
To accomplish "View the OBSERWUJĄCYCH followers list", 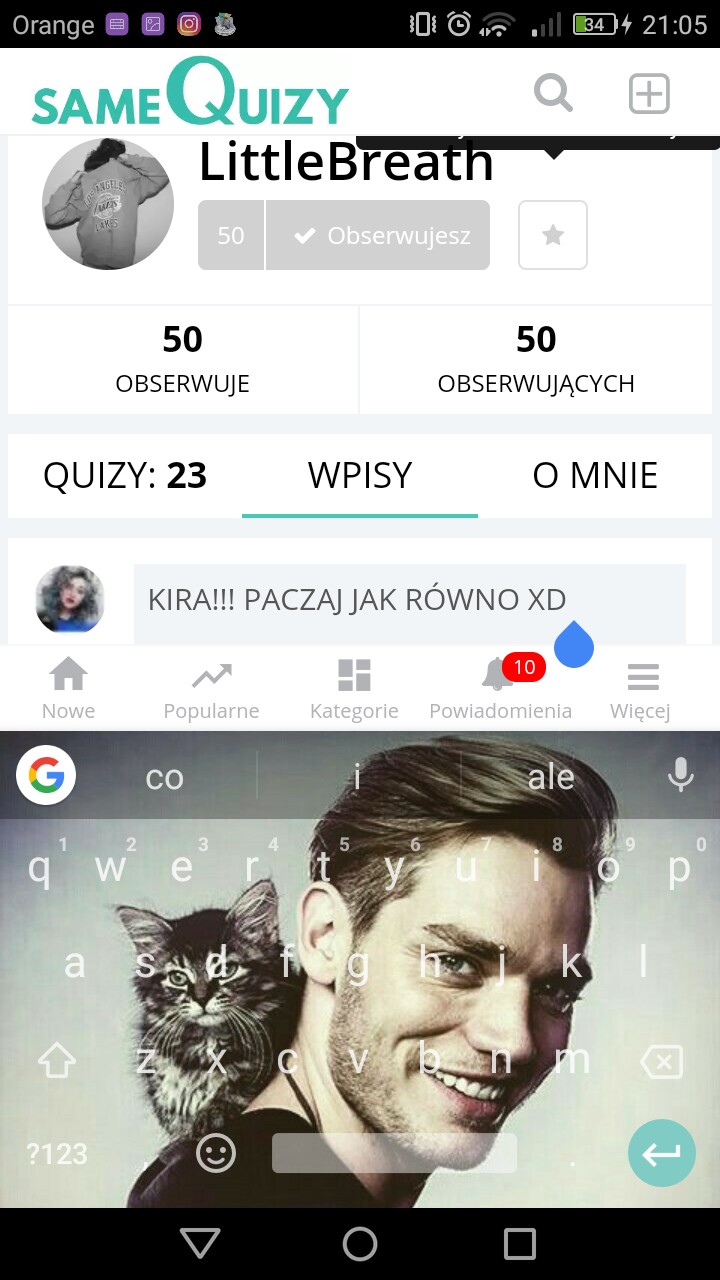I will [536, 359].
